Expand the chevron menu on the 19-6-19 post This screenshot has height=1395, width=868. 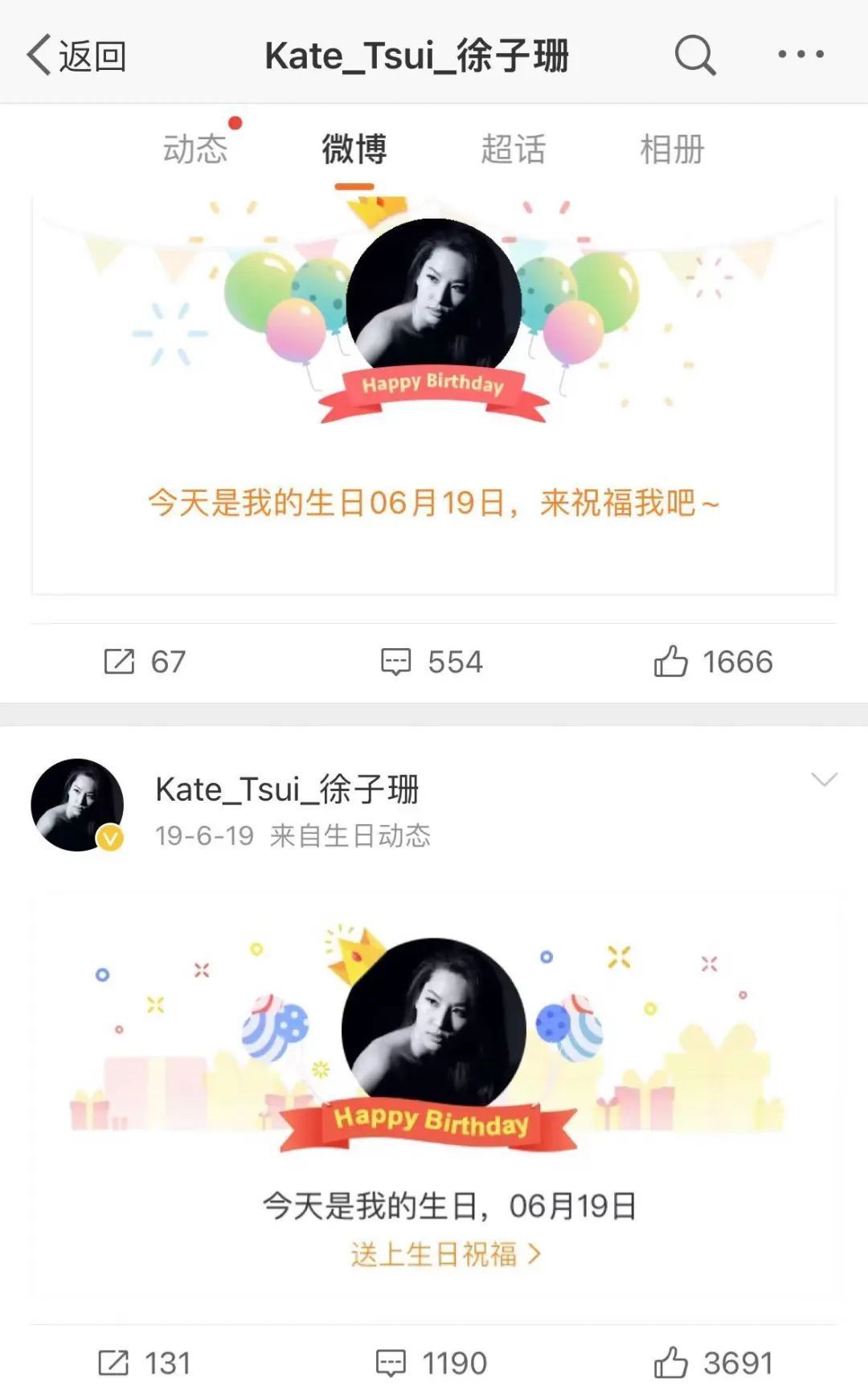click(x=824, y=780)
